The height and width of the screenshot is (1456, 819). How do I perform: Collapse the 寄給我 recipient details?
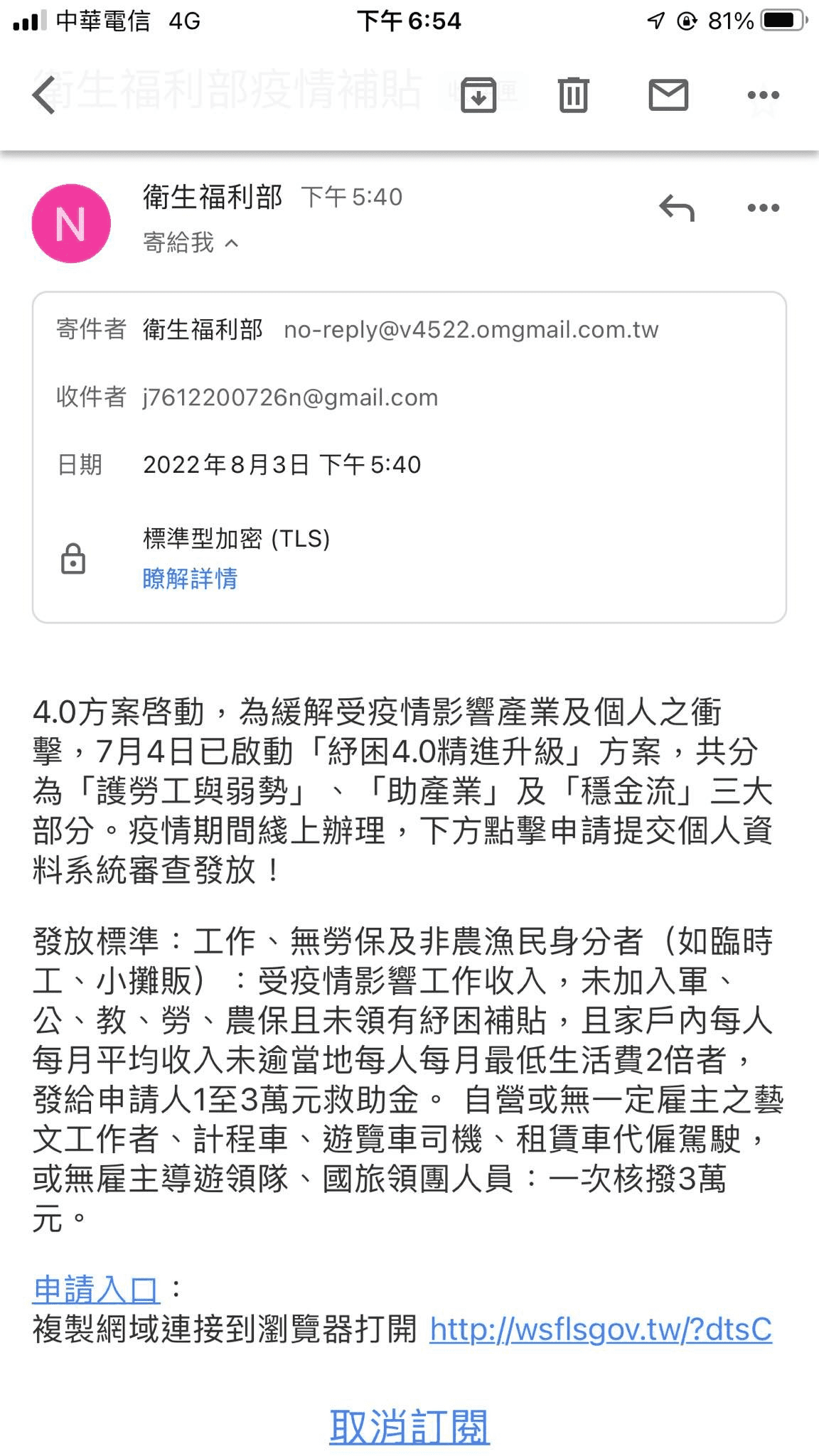click(x=191, y=243)
